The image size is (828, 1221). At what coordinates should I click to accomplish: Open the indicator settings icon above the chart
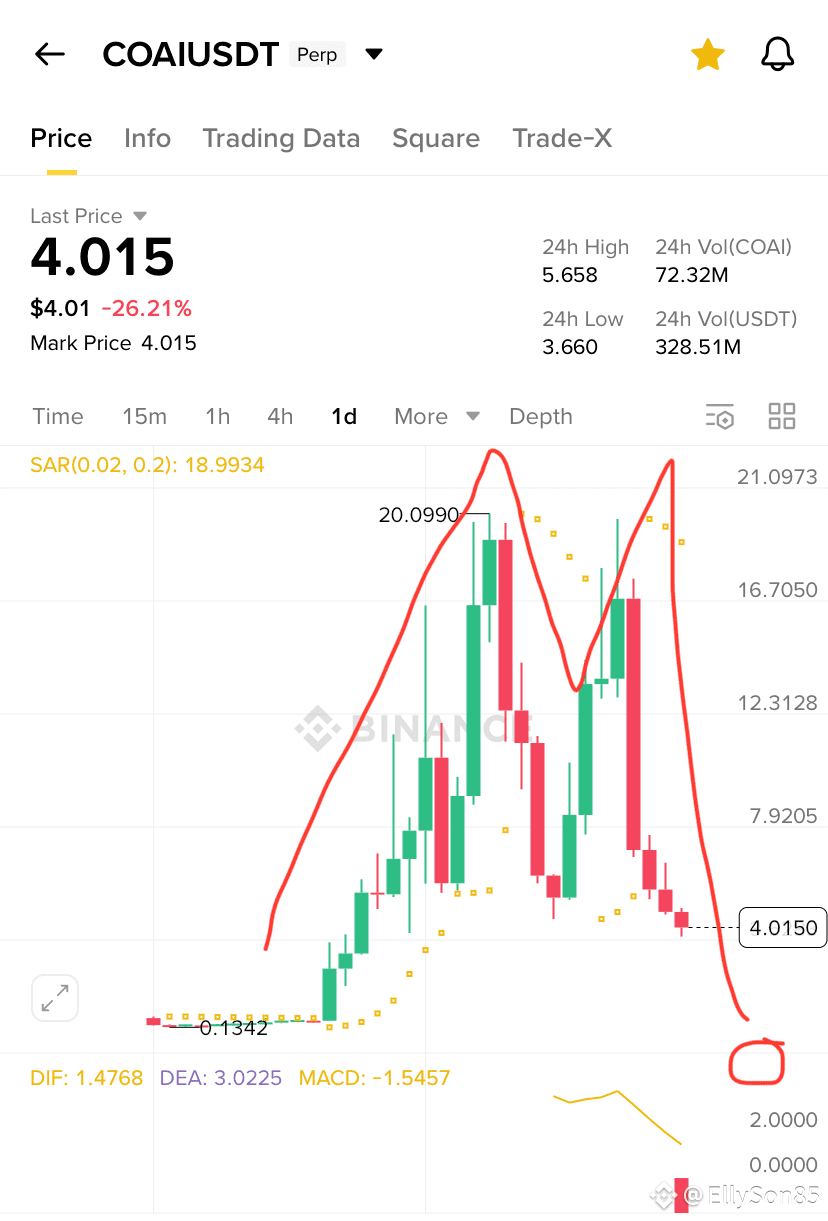[720, 416]
